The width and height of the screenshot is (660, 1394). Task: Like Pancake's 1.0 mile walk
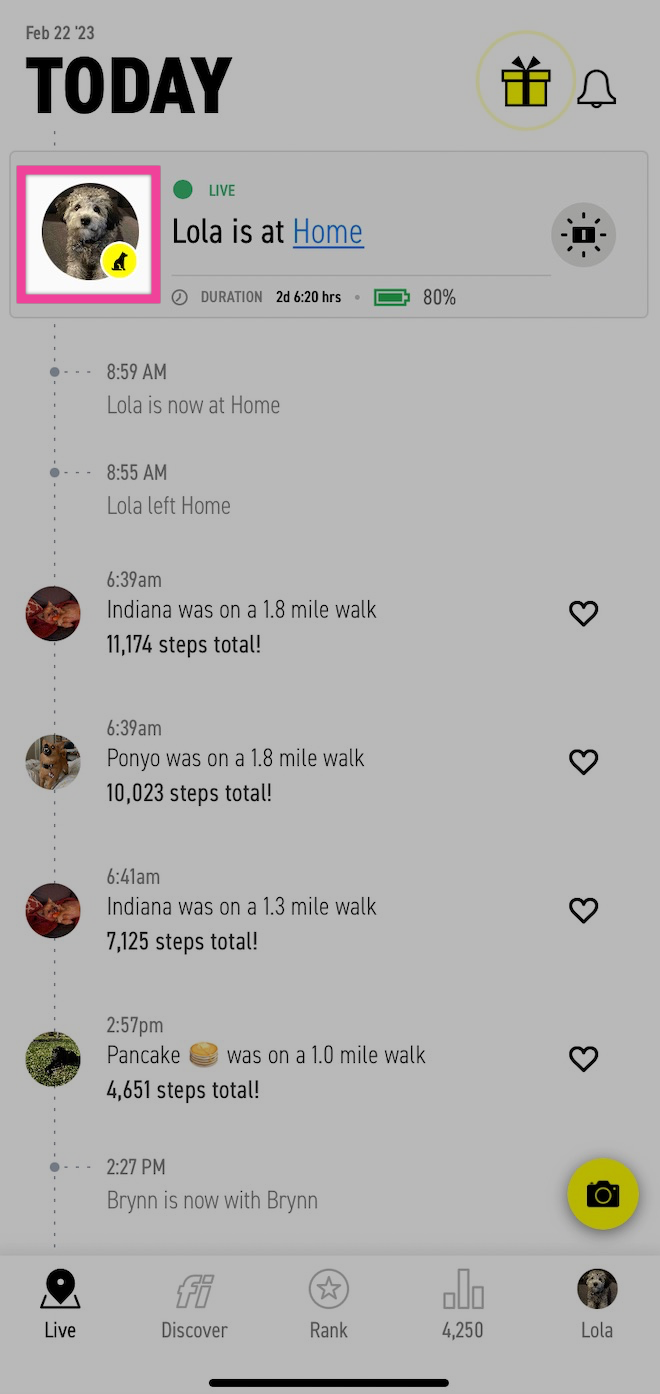click(x=583, y=1058)
